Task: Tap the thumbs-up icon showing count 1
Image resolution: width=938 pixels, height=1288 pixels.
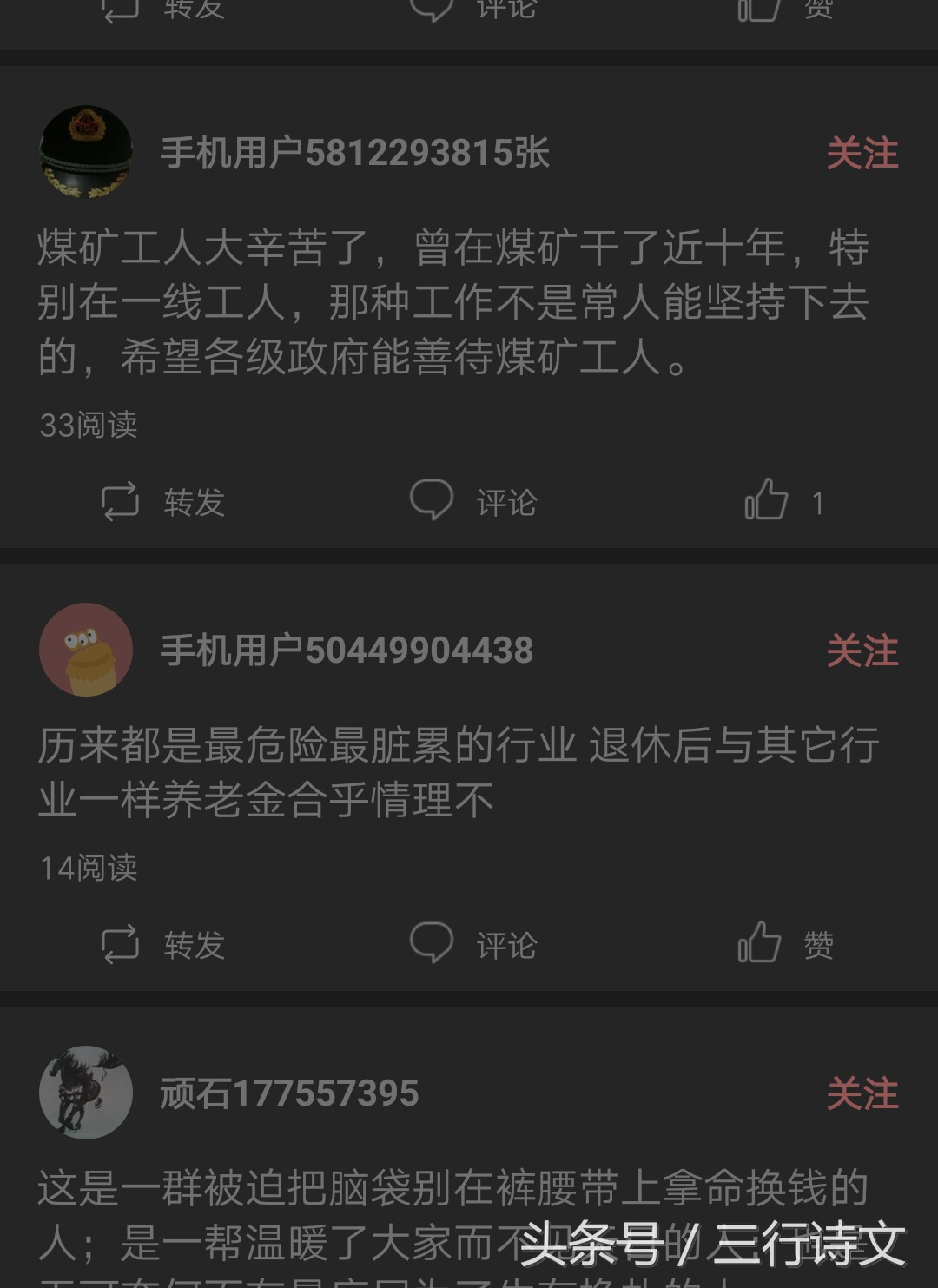Action: pos(768,500)
